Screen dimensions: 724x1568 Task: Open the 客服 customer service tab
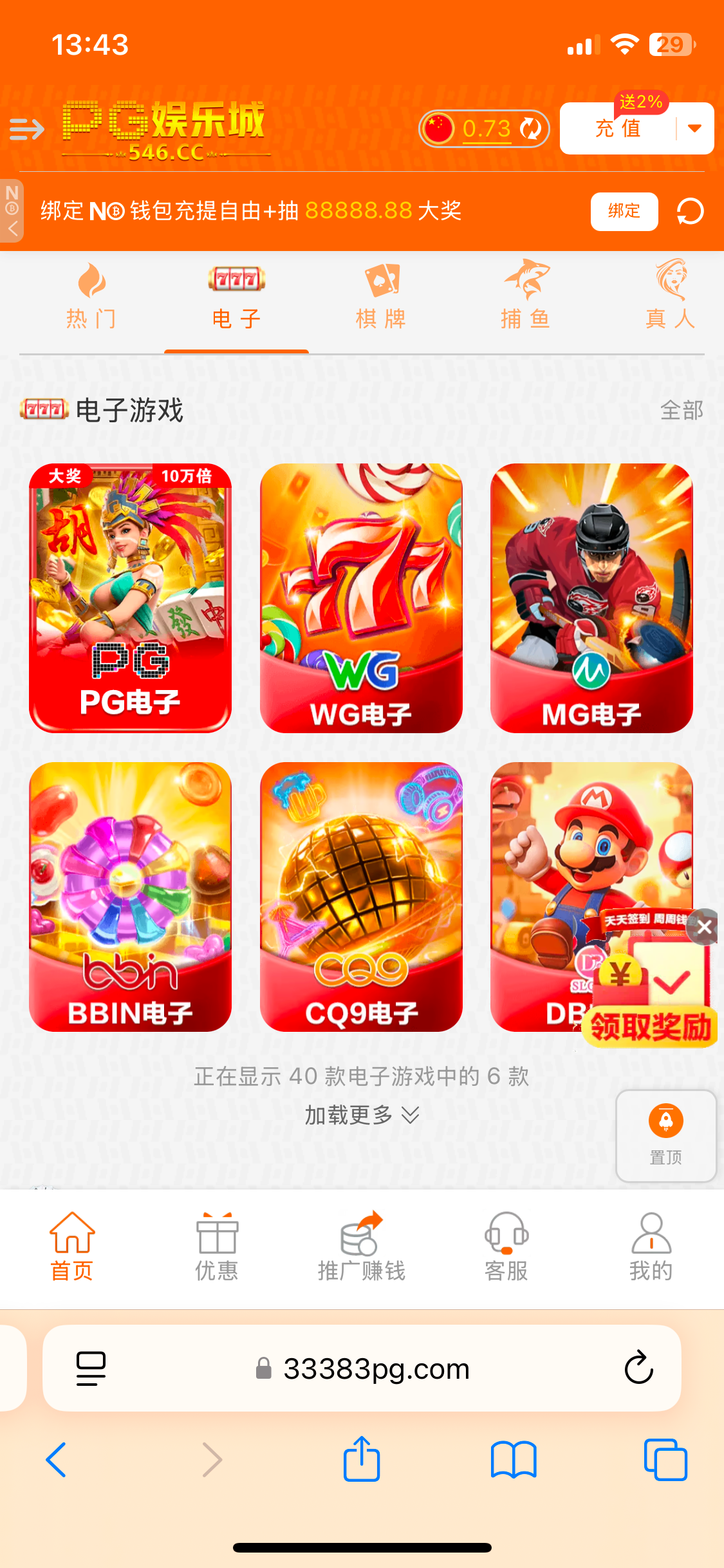tap(506, 1246)
